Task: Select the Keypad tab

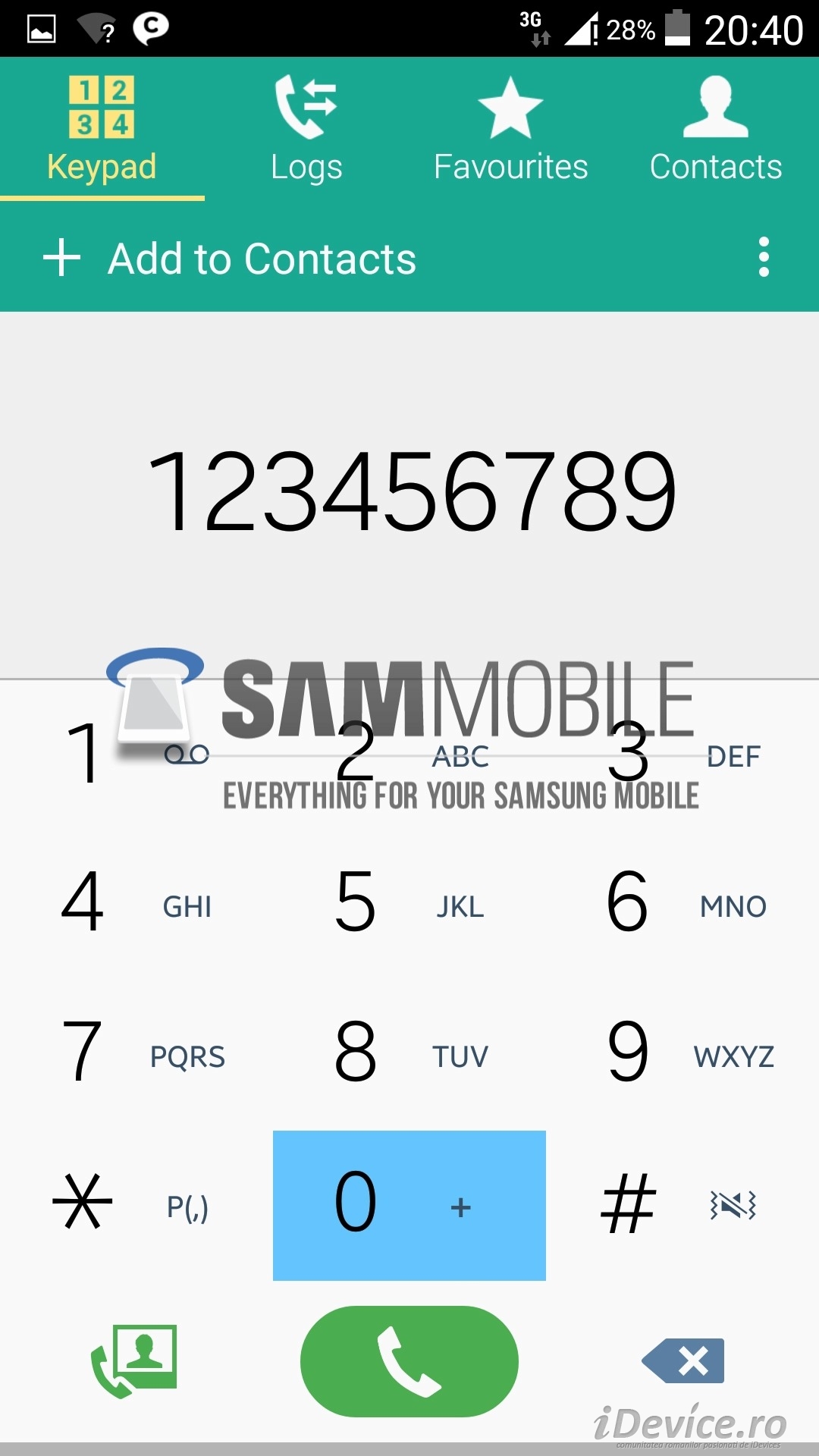Action: pyautogui.click(x=102, y=129)
